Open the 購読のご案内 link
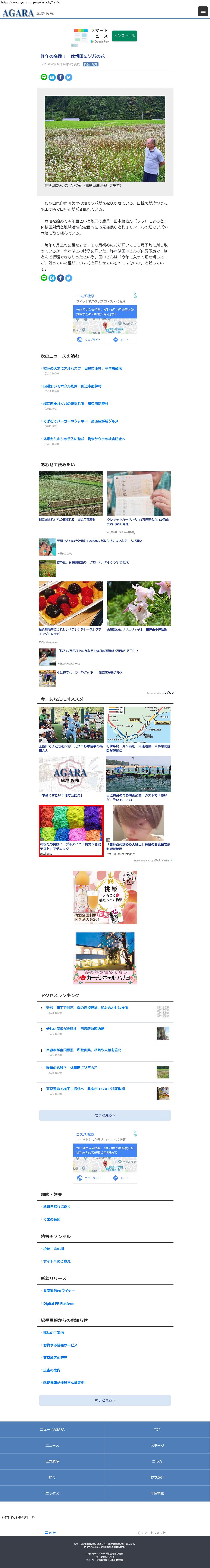 (x=54, y=1332)
